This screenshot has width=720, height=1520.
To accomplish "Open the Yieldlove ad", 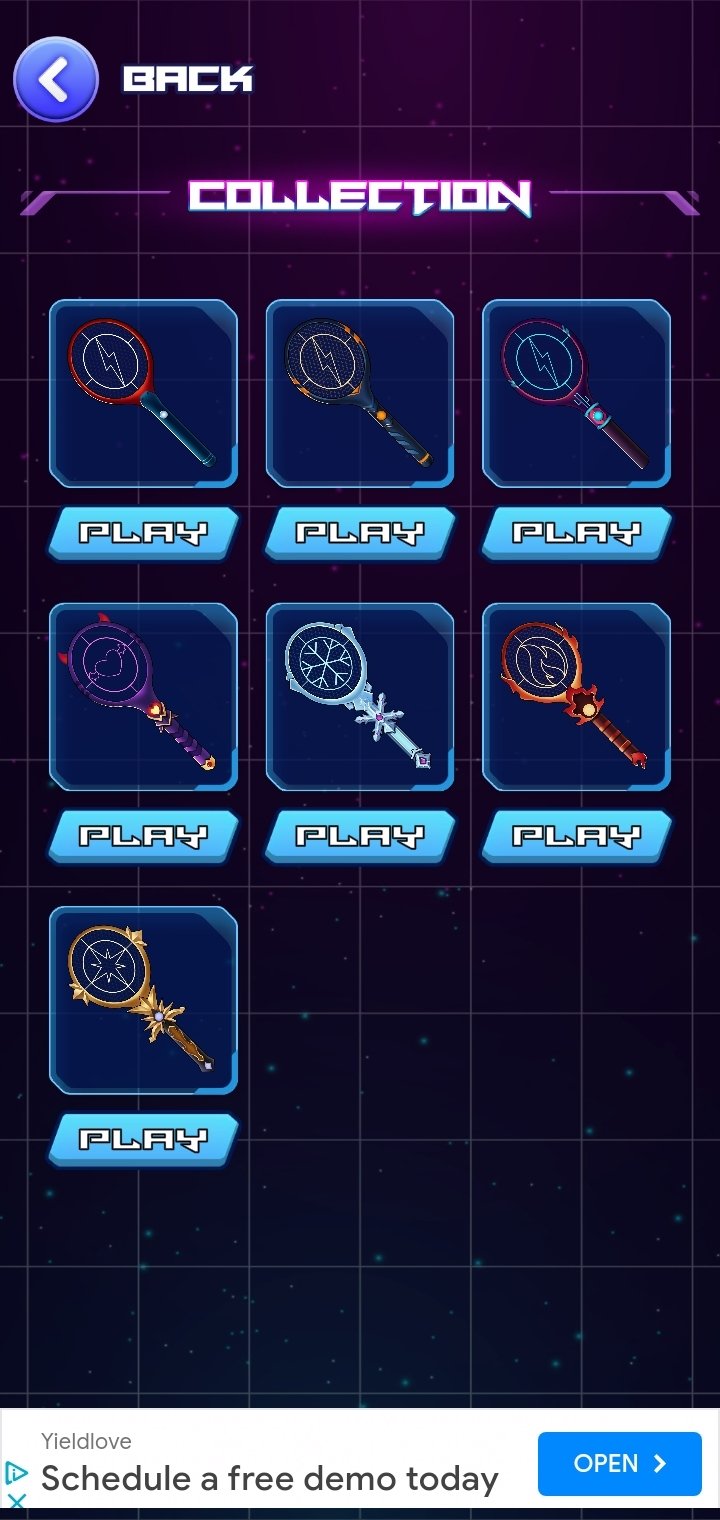I will pos(620,1464).
